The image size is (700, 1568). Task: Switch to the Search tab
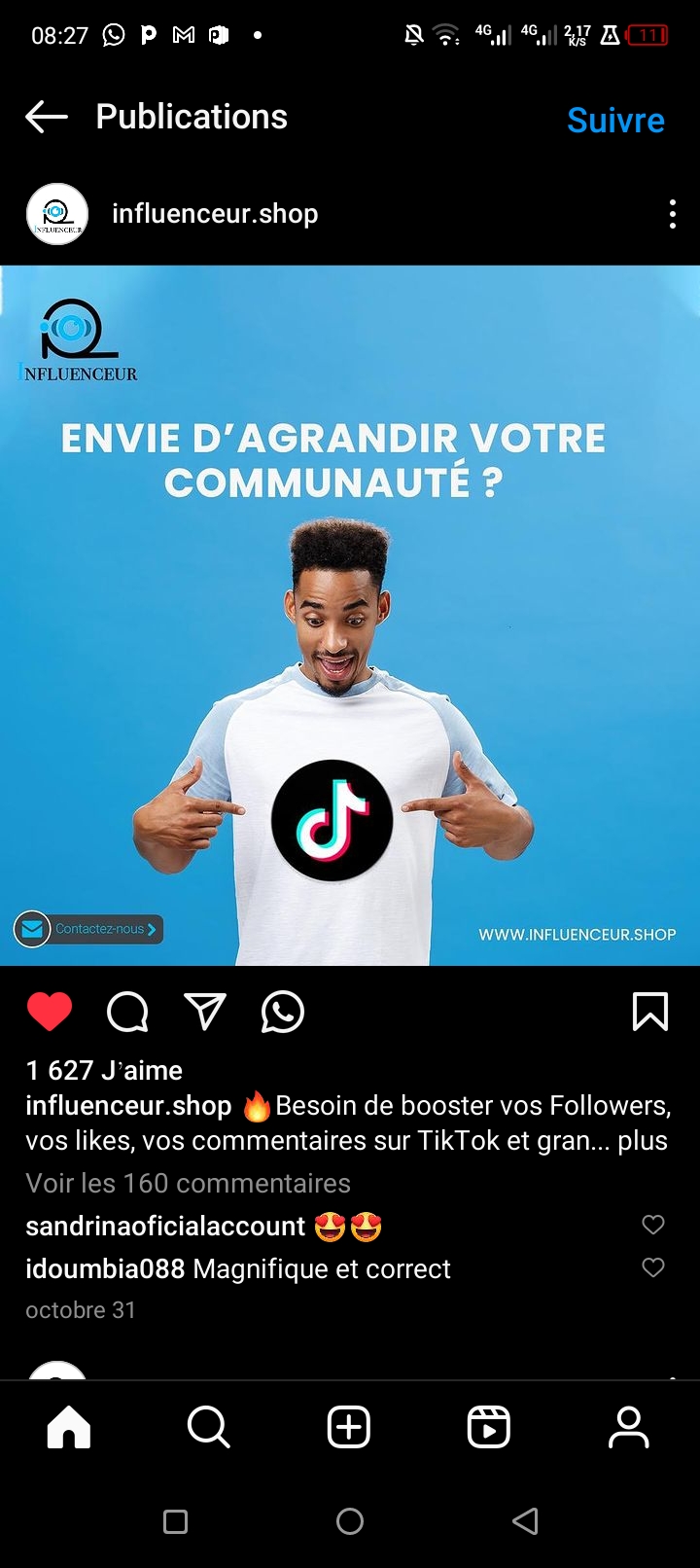tap(209, 1427)
